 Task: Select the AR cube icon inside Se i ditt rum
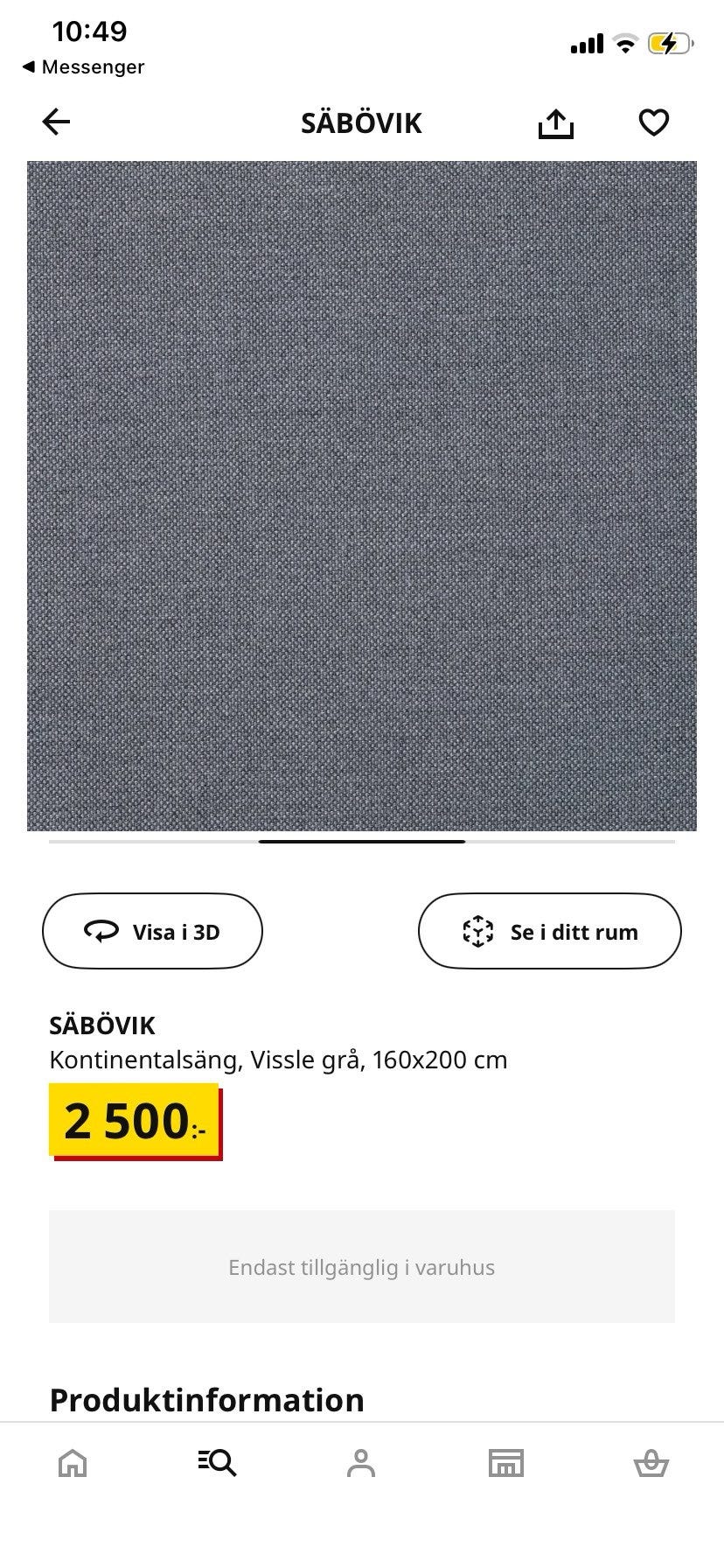(477, 931)
